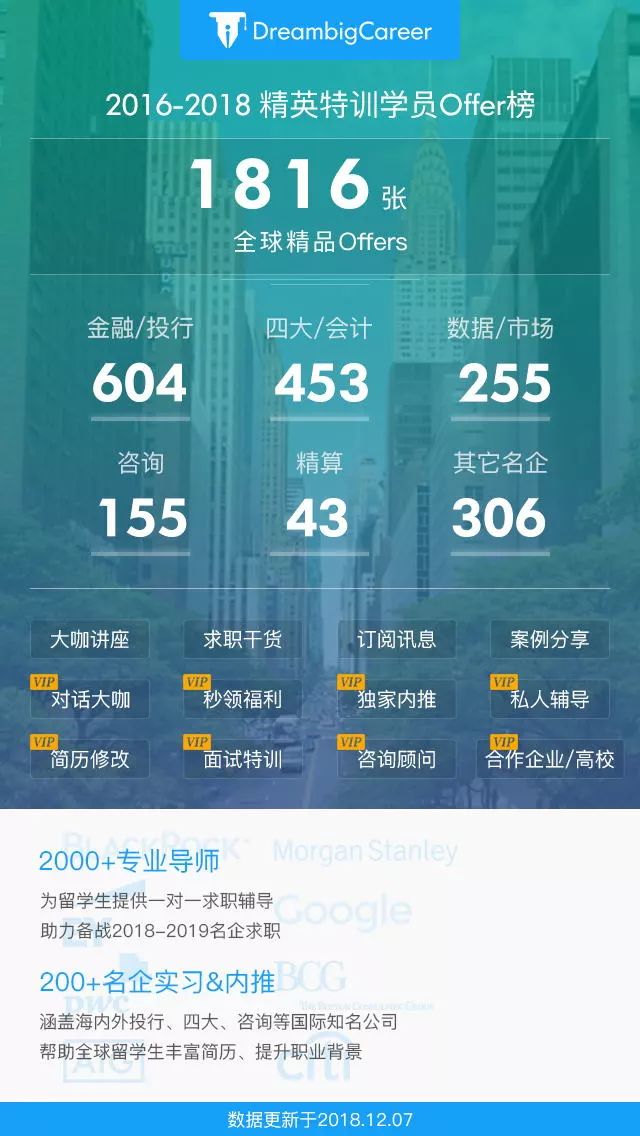View 合作企业/高校 partners
This screenshot has height=1136, width=640.
tap(549, 759)
